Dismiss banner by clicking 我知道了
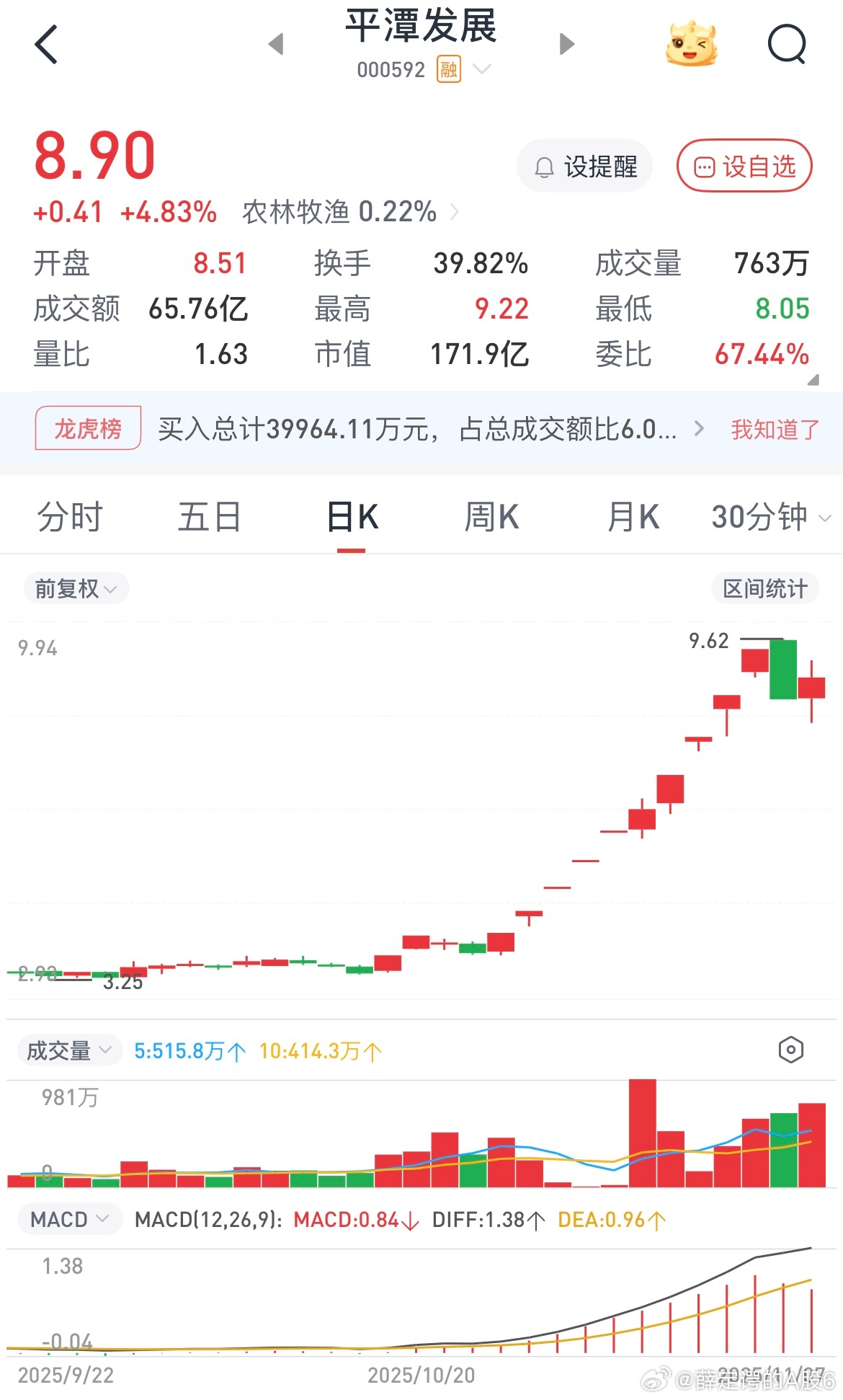Screen dimensions: 843x1400 pos(773,427)
